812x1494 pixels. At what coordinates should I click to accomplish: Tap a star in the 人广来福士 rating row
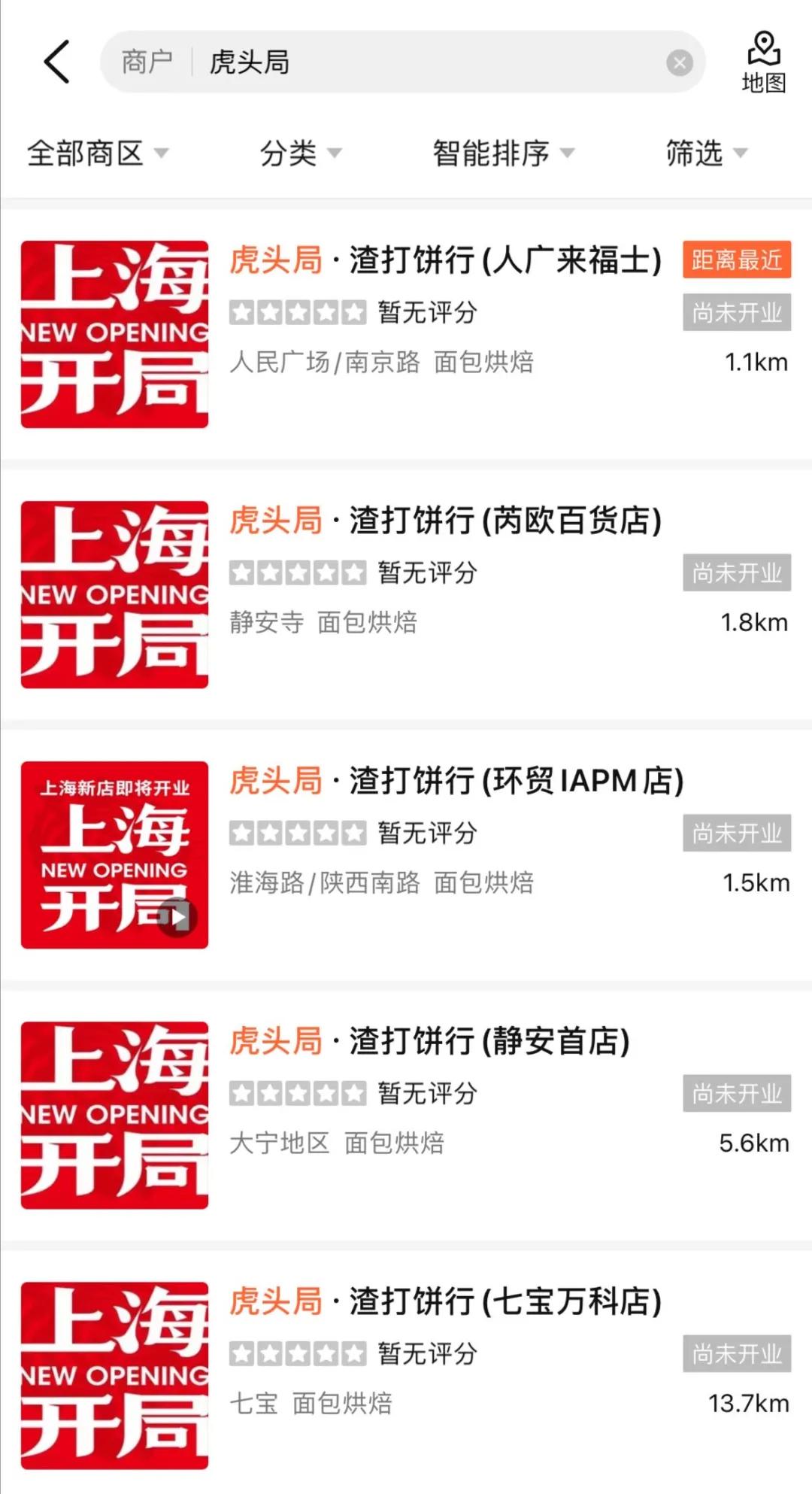297,313
